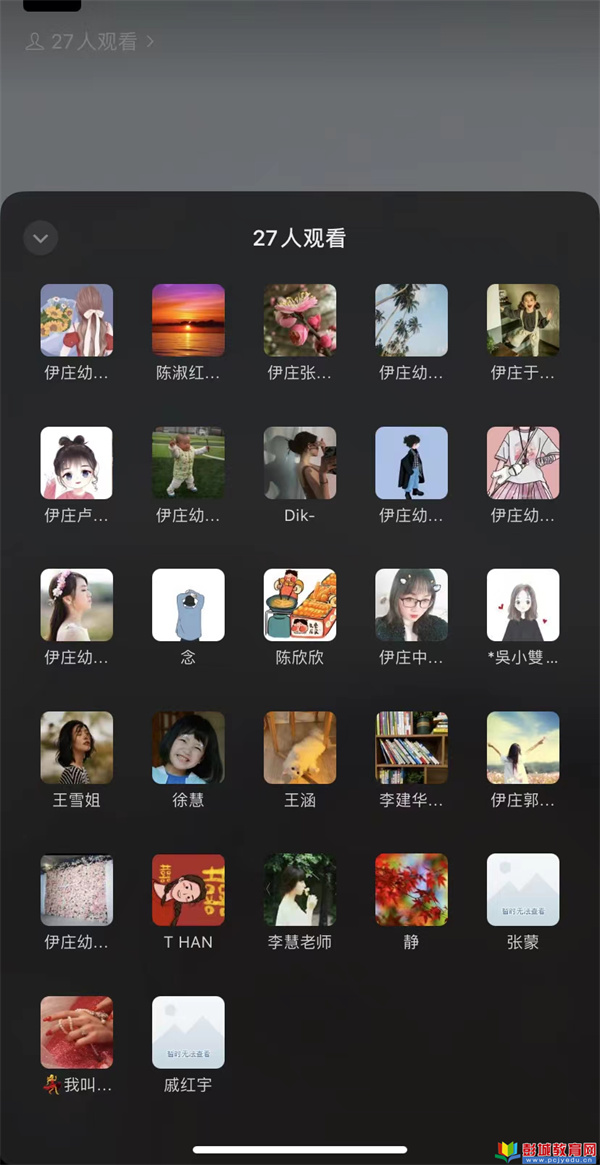Select viewer 伊庄张 with pink blossoms

click(x=300, y=320)
